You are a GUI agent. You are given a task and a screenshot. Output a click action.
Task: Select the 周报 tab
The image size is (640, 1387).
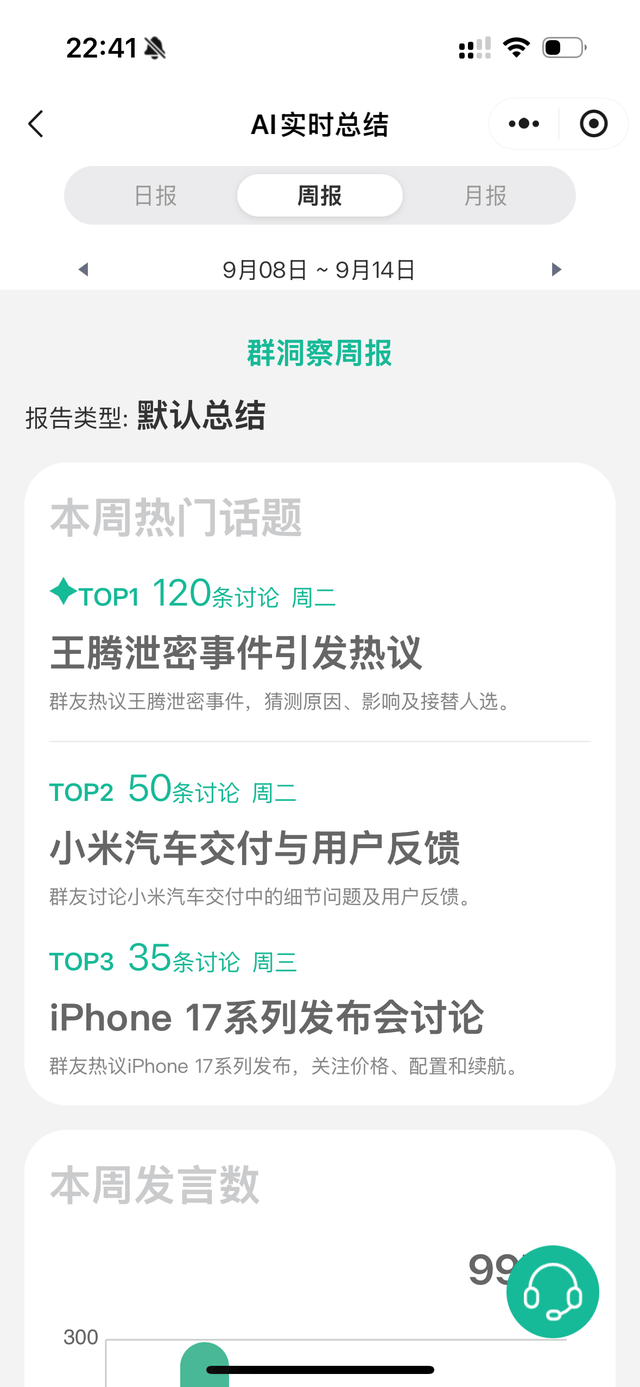320,196
